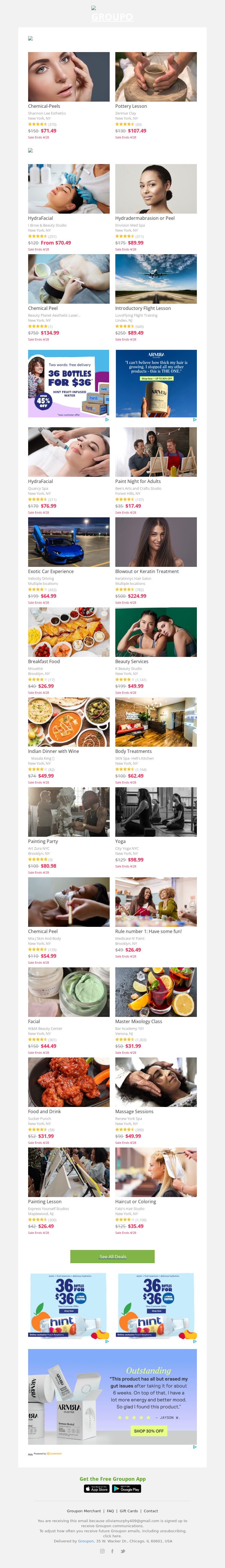View the Indian Dinner with Wine deal

(68, 722)
